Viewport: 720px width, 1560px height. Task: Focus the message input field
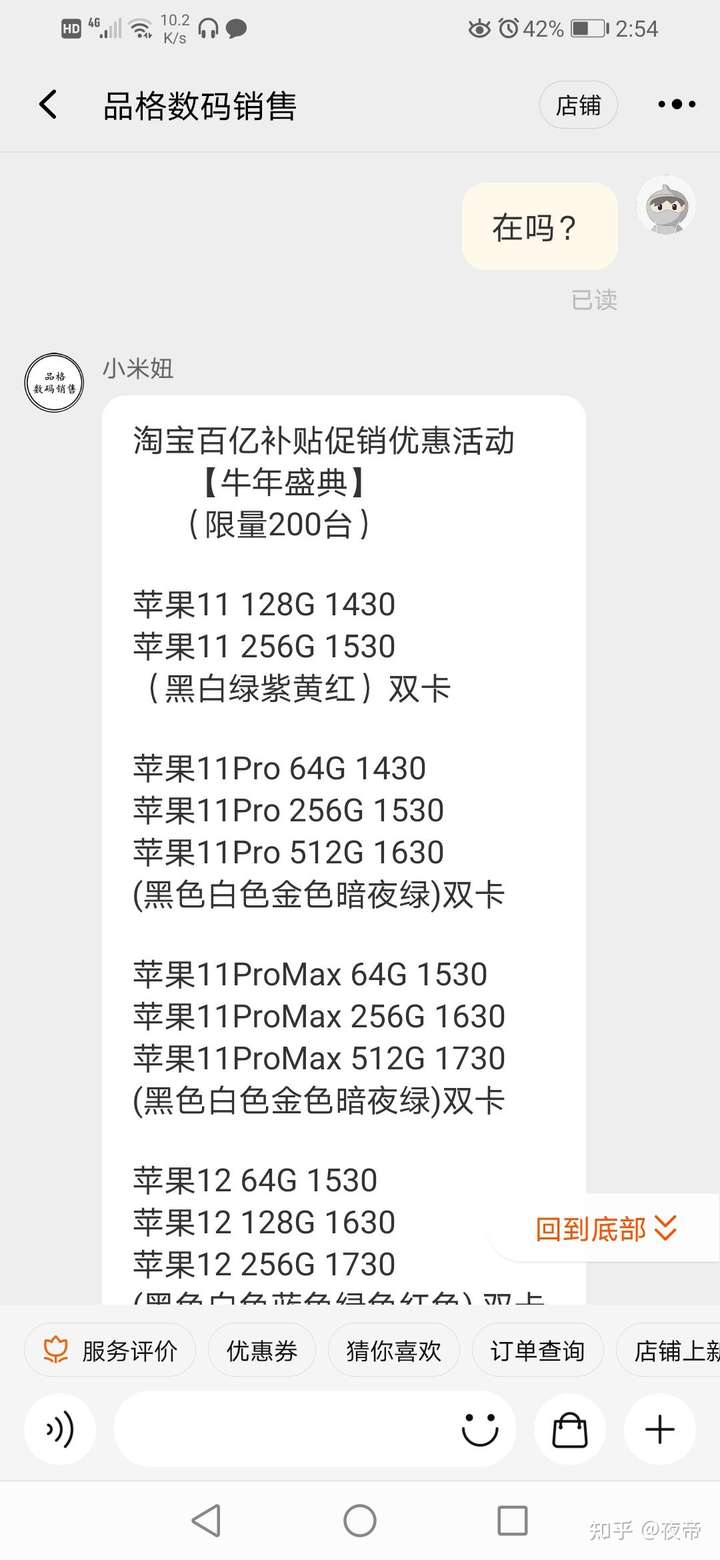click(x=280, y=1429)
